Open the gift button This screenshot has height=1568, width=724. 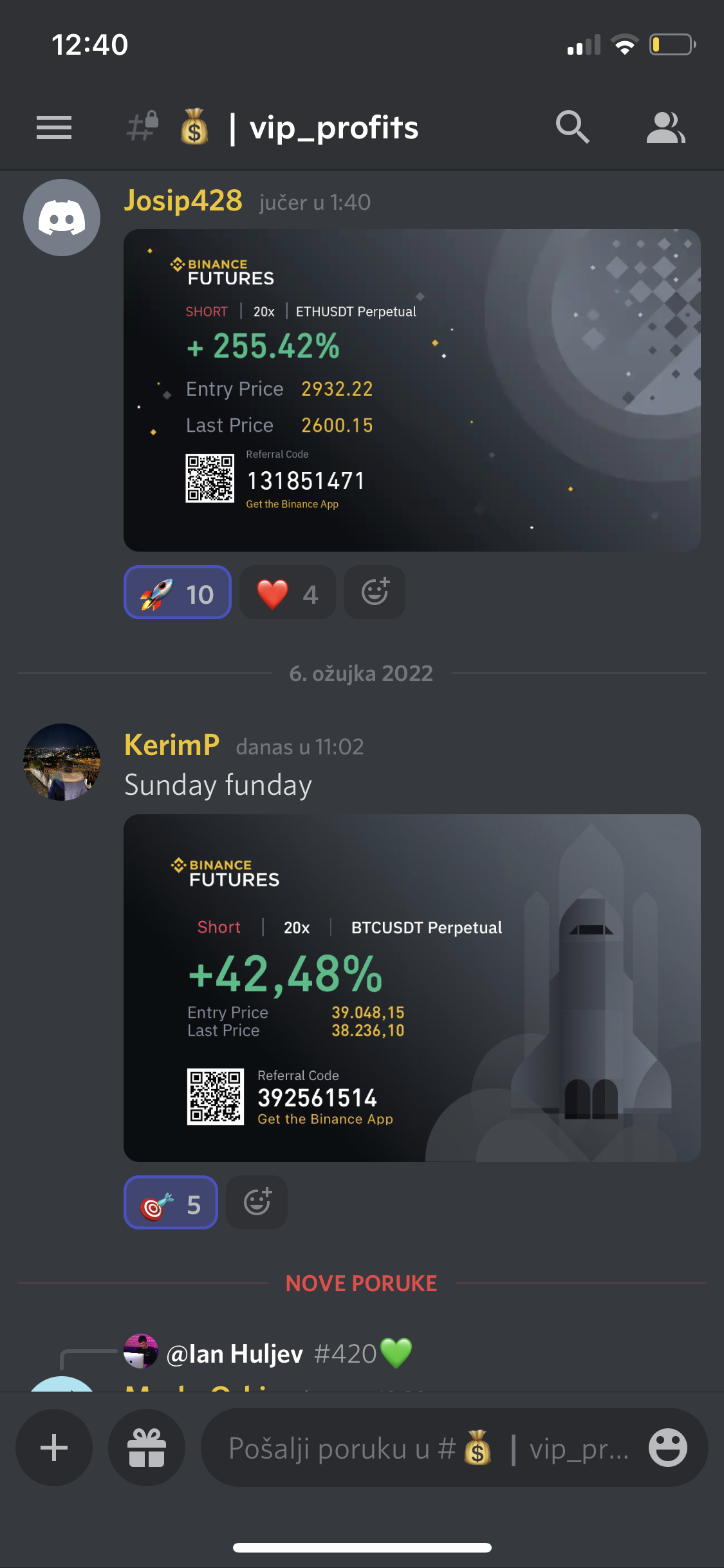tap(147, 1448)
